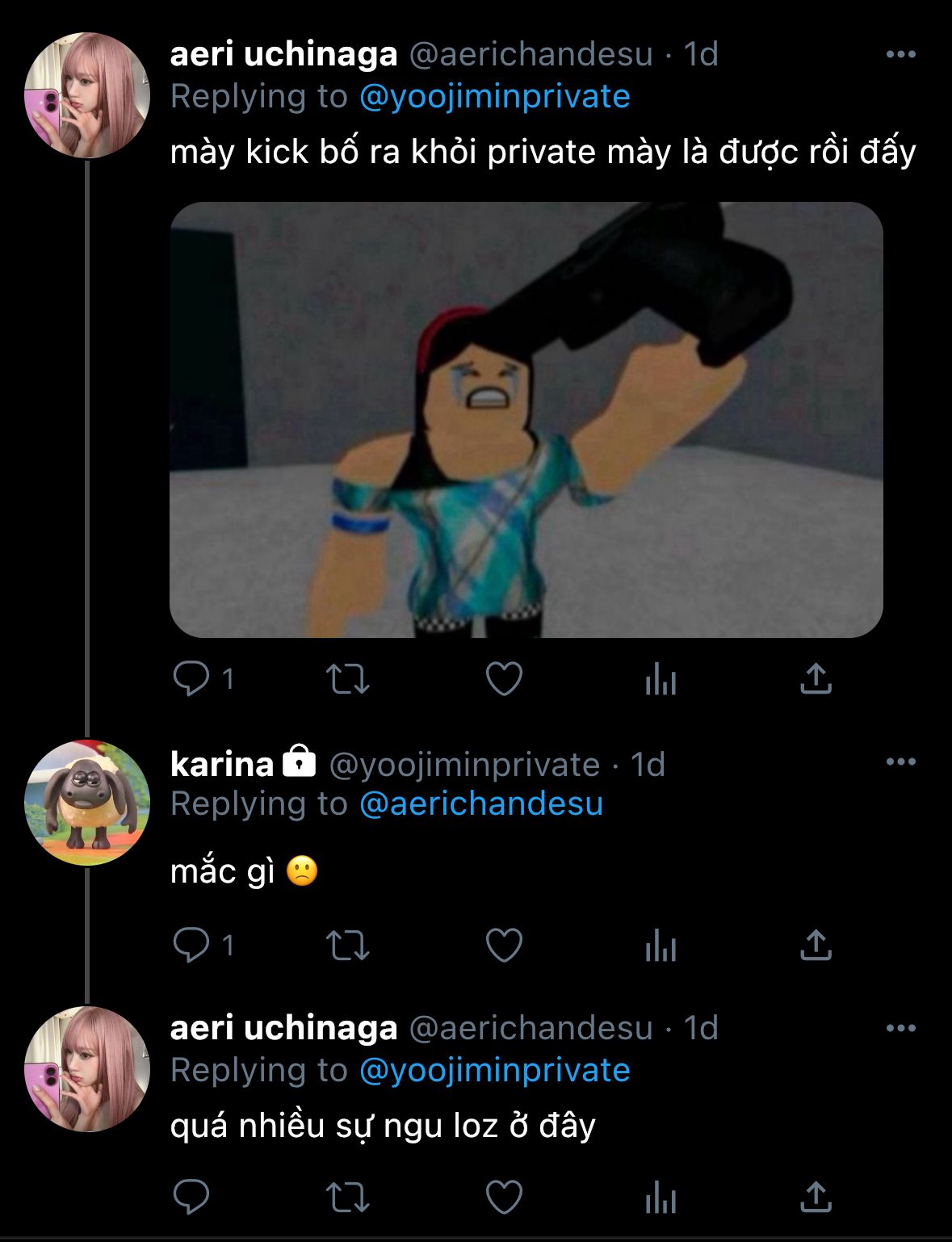Share karina's "mắc gì" tweet

click(816, 944)
